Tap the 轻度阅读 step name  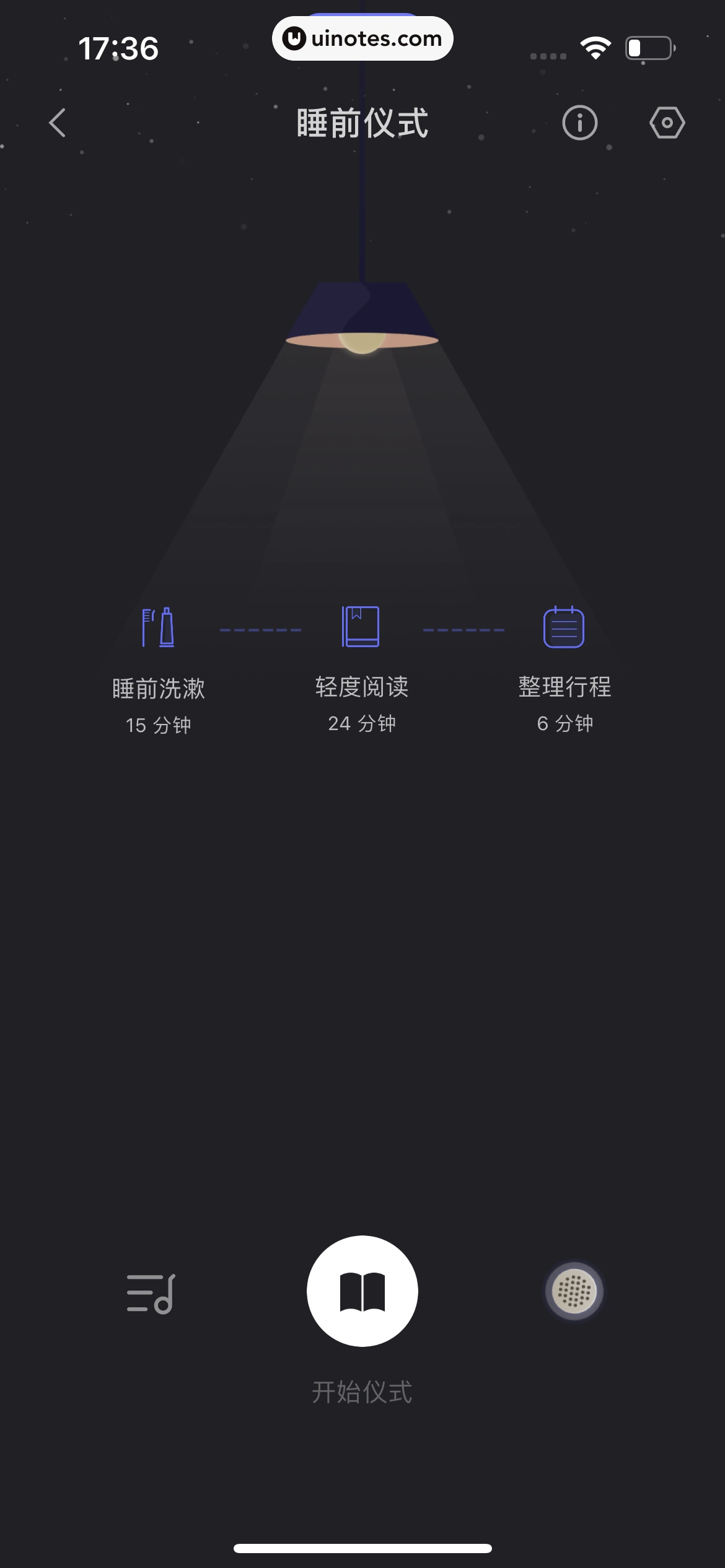pos(362,687)
